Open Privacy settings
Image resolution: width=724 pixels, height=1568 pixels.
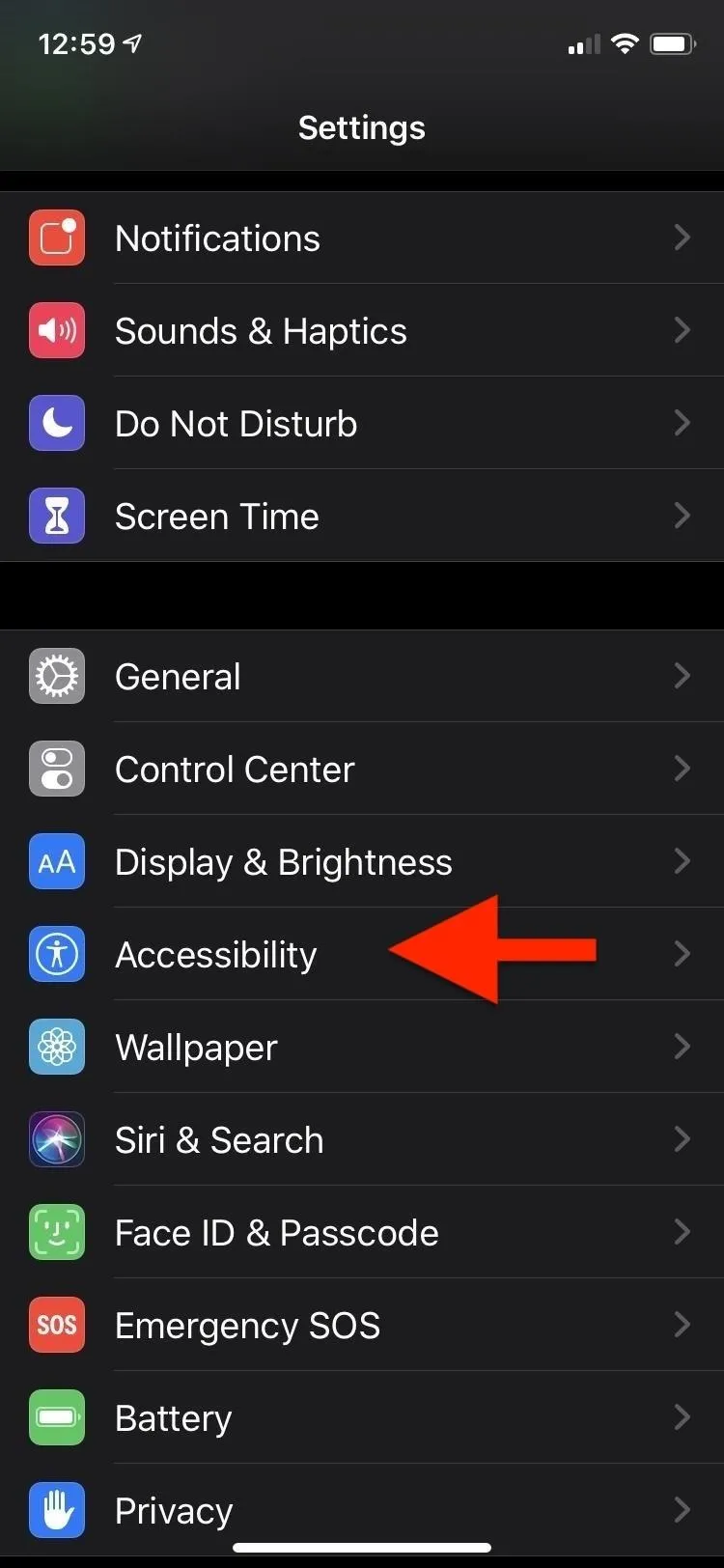(x=362, y=1510)
